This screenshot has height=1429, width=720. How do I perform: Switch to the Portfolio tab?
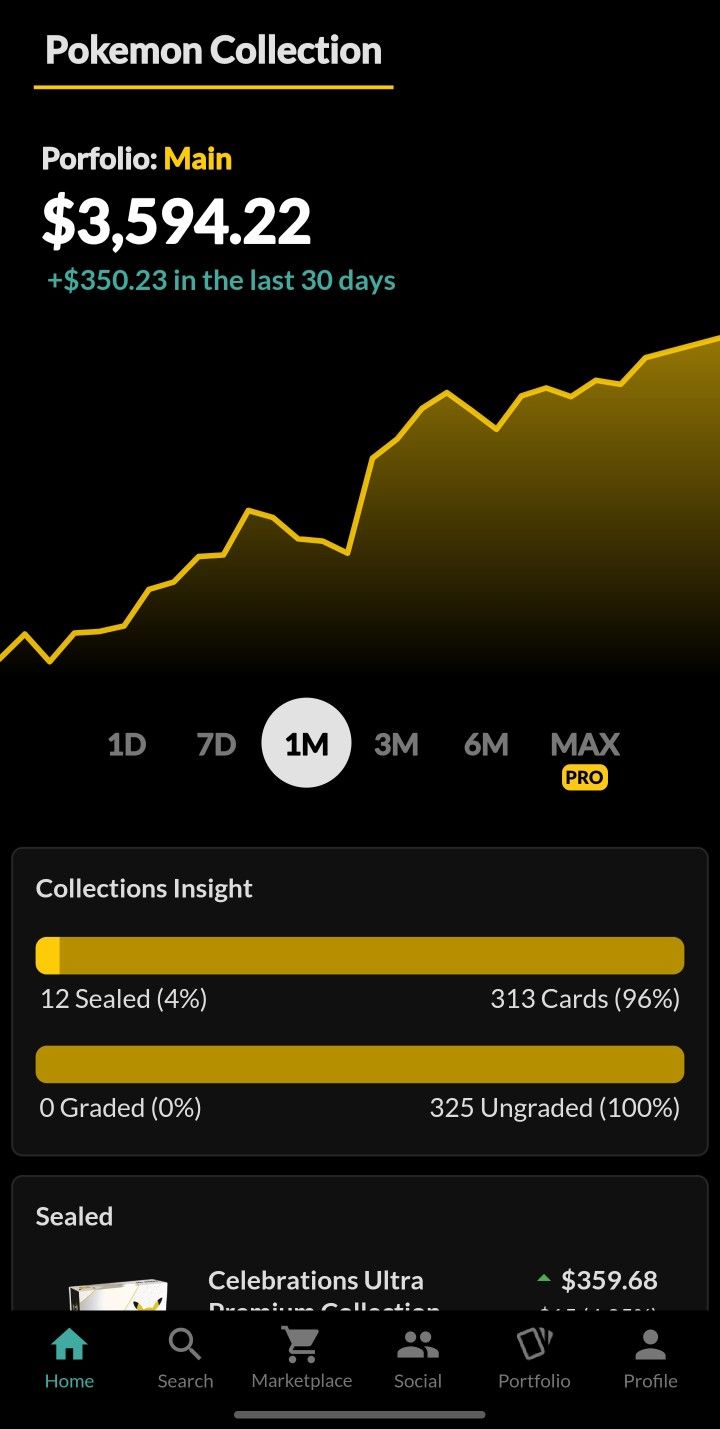pyautogui.click(x=534, y=1359)
